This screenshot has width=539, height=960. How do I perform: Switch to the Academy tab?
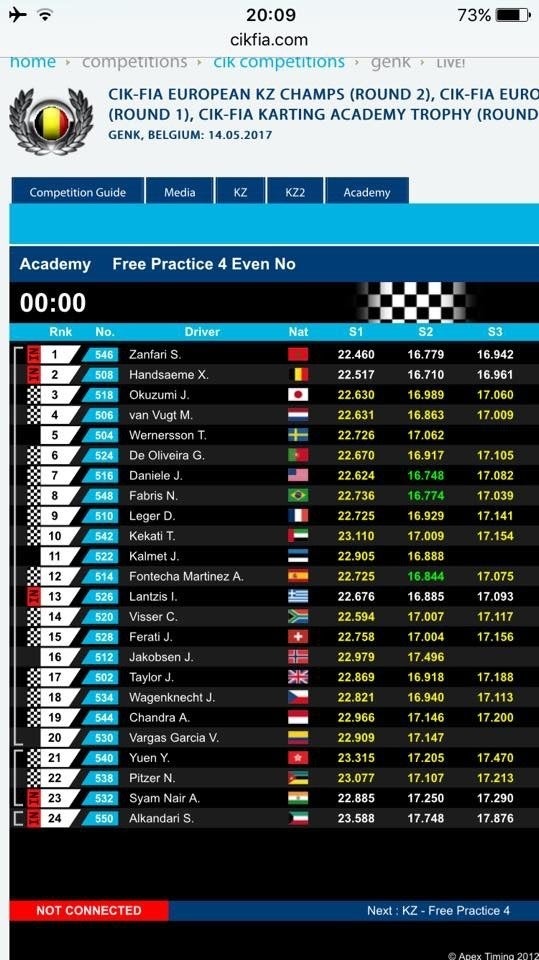(366, 192)
